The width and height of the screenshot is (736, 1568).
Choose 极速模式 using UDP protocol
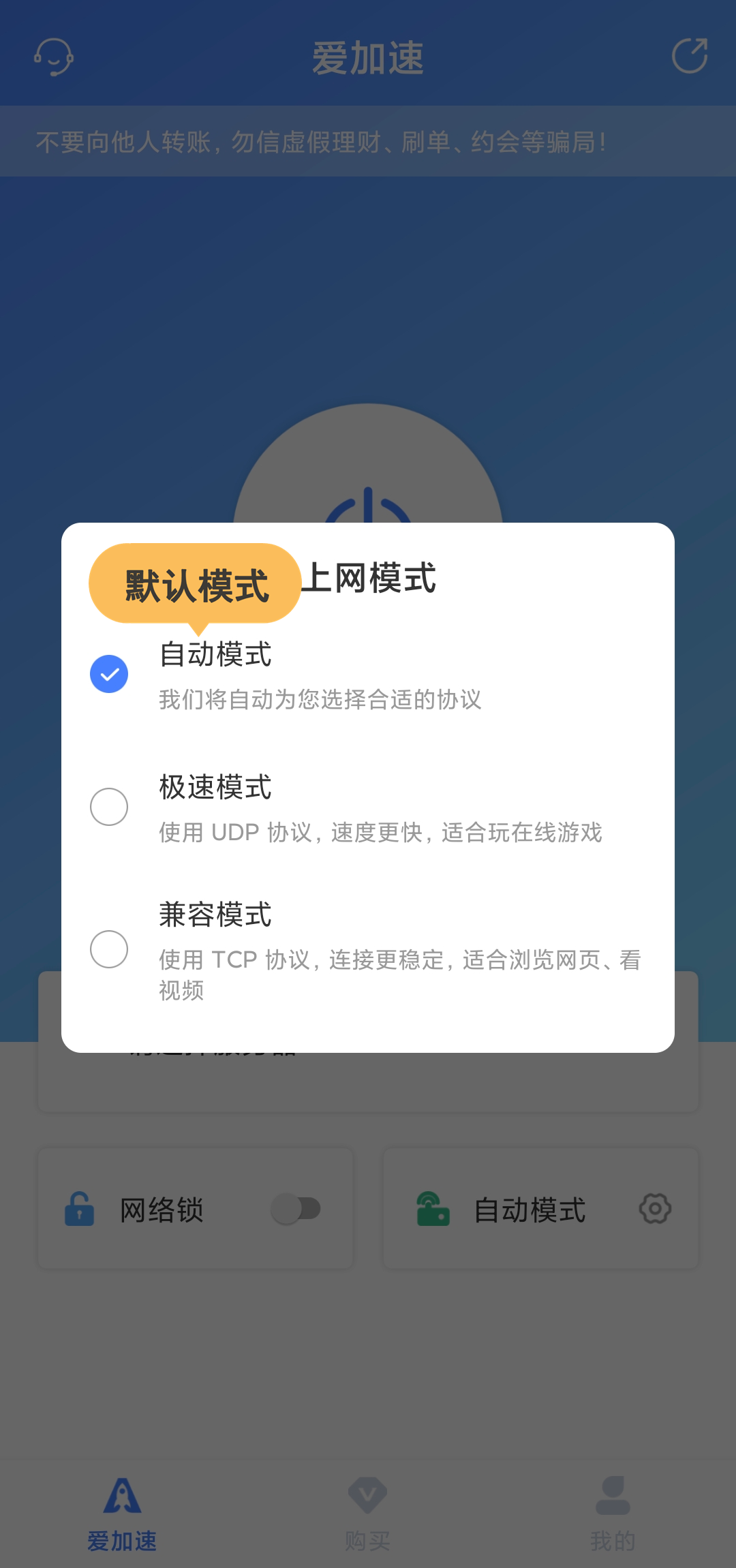[109, 807]
